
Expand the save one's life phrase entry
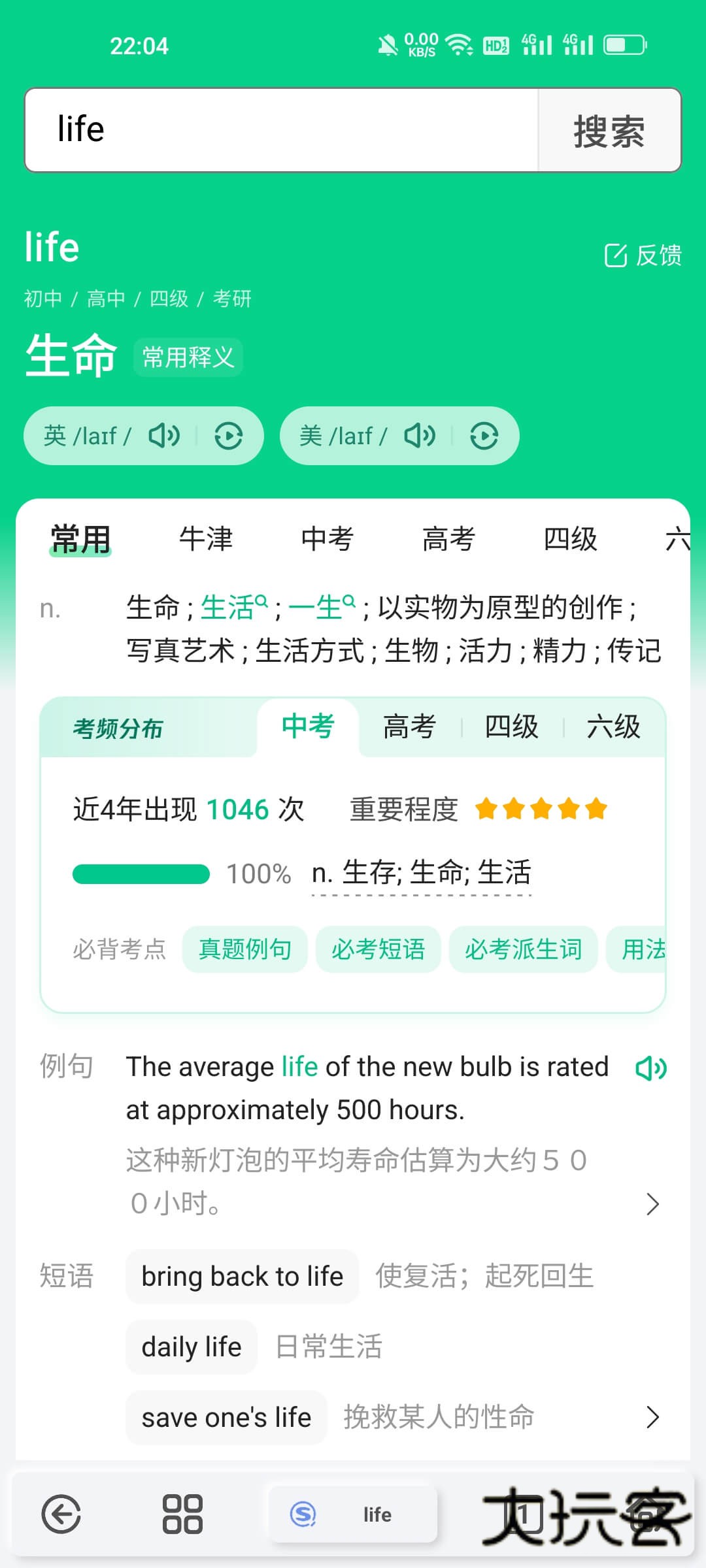pos(653,1417)
